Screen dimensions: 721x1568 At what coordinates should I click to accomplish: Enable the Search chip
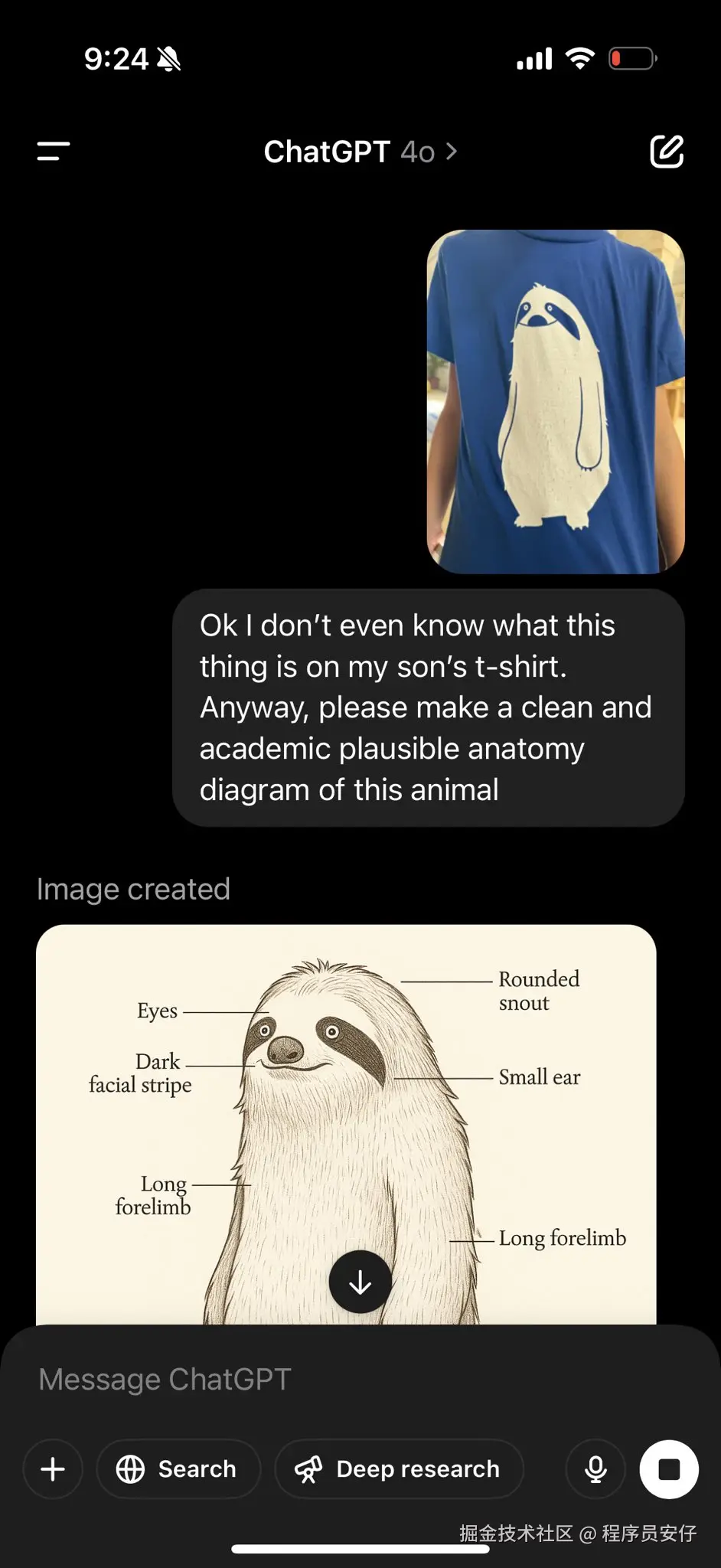pos(178,1469)
